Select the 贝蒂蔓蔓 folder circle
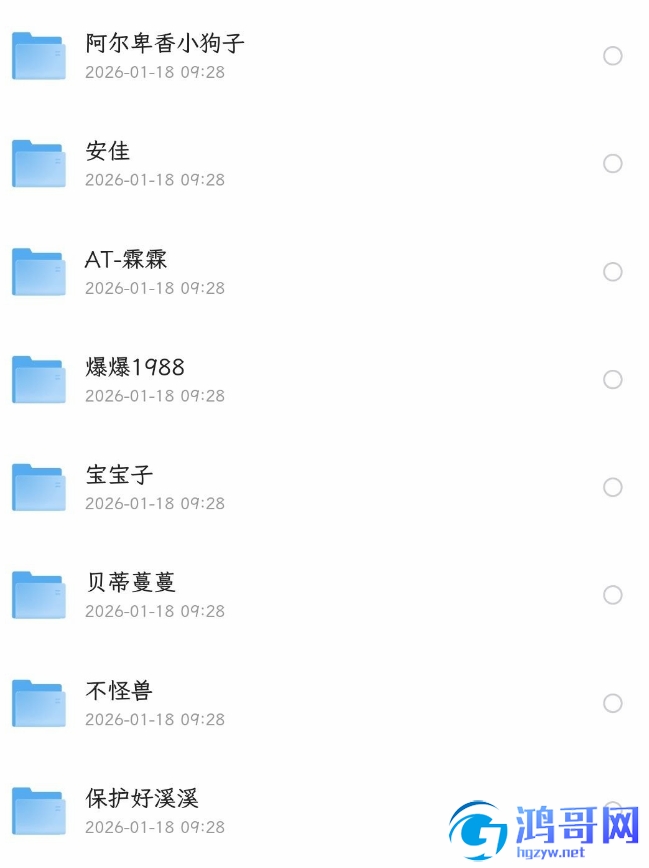 pos(613,596)
